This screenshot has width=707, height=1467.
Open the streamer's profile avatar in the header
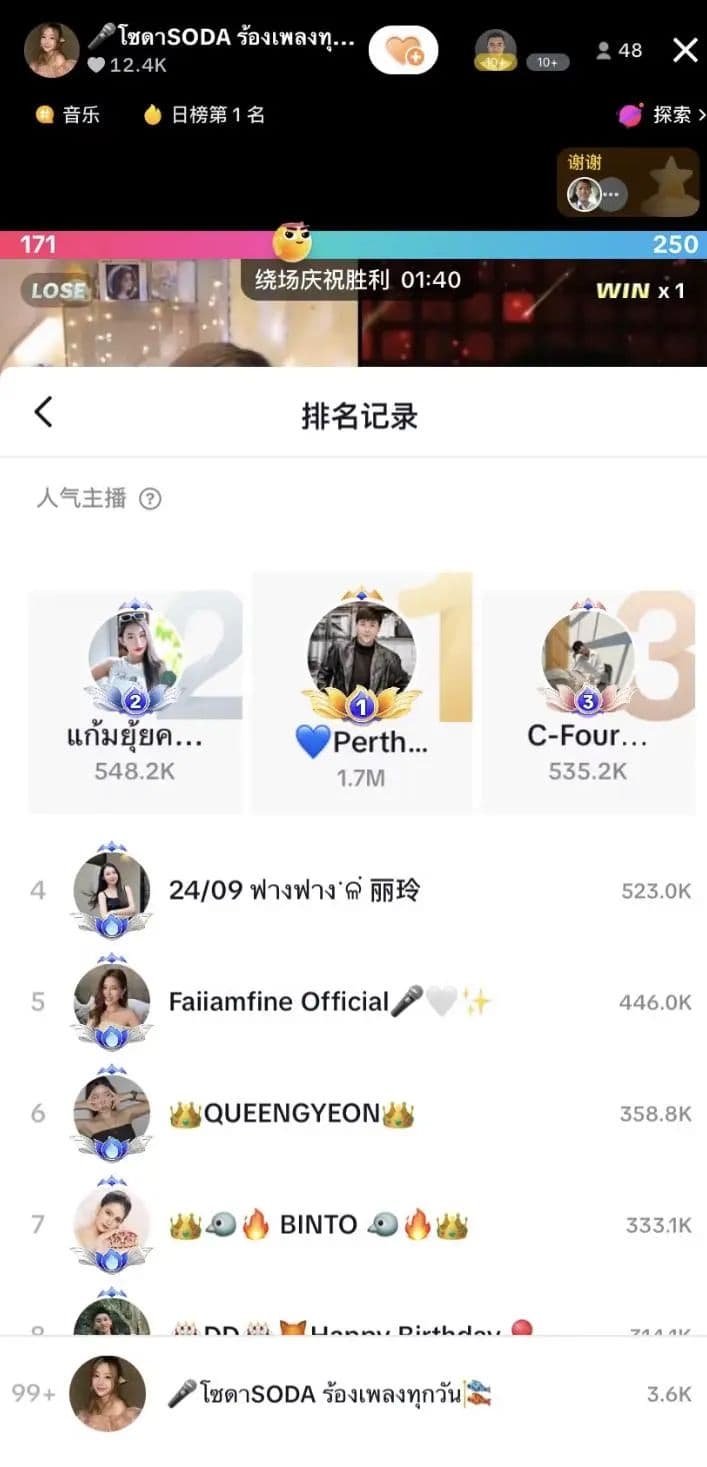(x=52, y=50)
